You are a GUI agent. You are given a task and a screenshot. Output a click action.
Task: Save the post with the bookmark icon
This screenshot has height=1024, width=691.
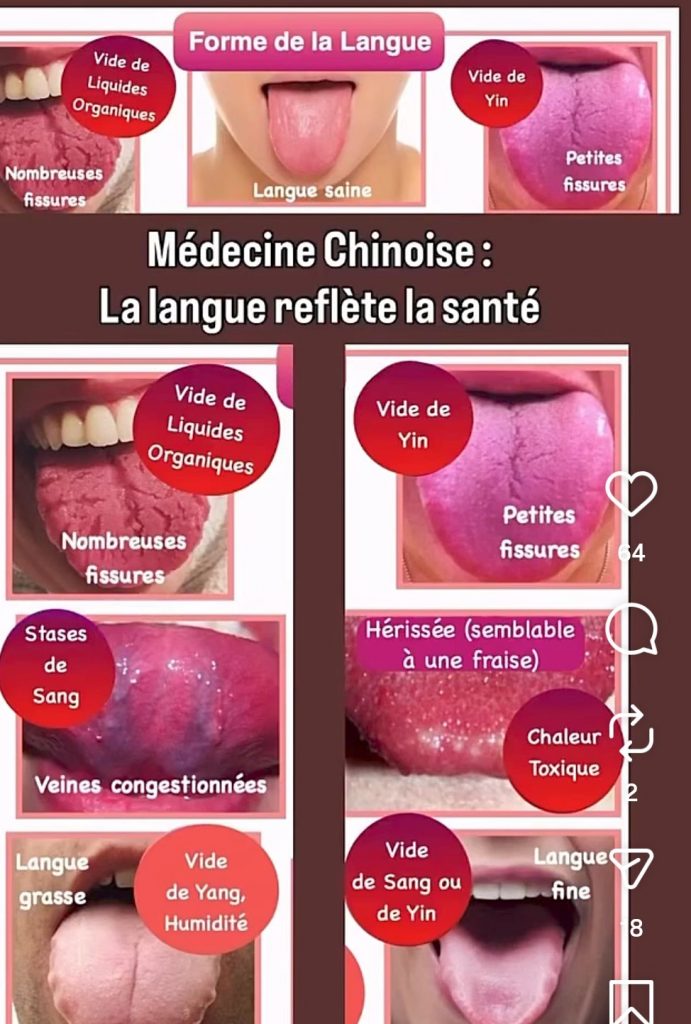coord(631,1002)
